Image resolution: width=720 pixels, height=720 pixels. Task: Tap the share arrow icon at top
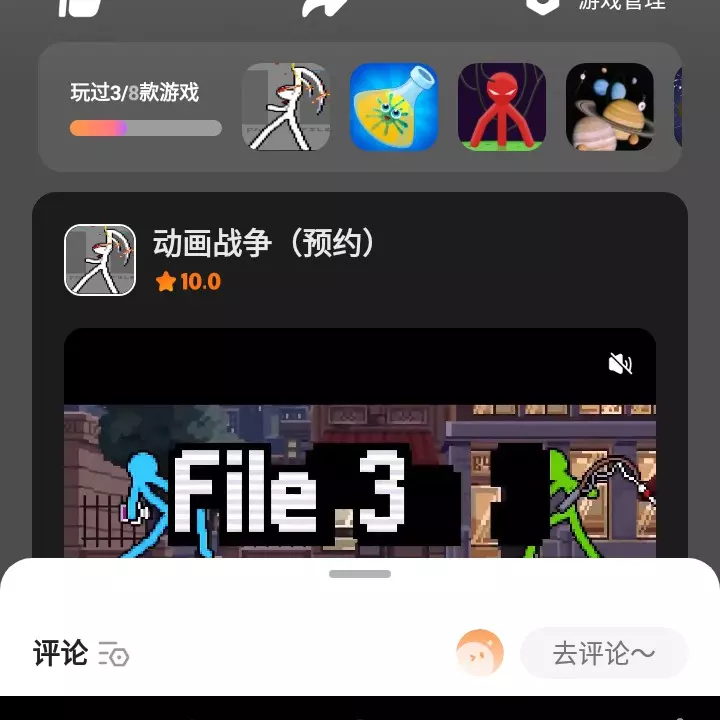coord(326,6)
